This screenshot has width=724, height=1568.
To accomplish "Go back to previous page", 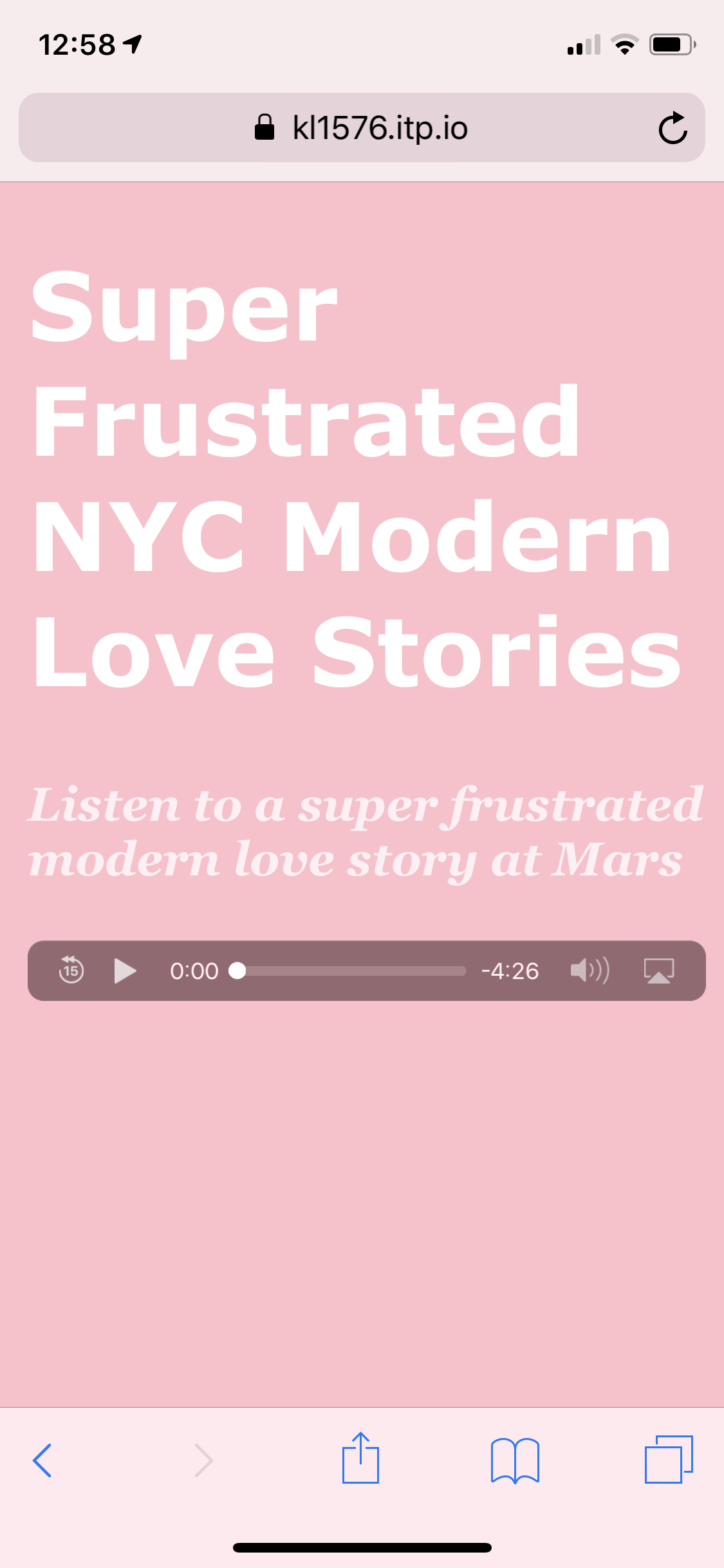I will pyautogui.click(x=42, y=1460).
